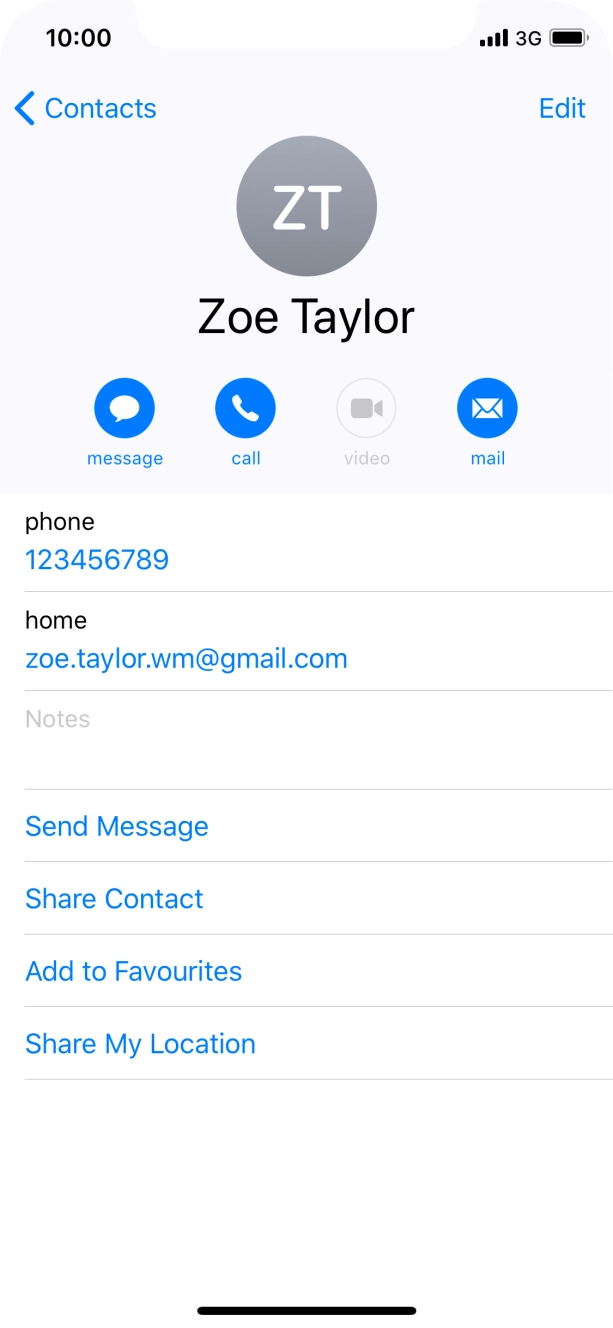Call Zoe Taylor using call icon
Viewport: 613px width, 1328px height.
click(x=245, y=409)
